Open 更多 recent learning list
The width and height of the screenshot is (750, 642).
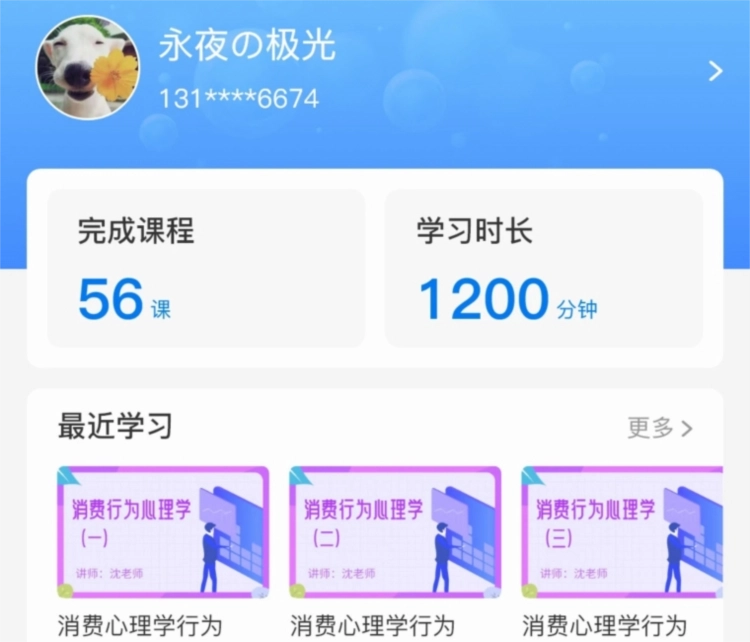[x=660, y=428]
